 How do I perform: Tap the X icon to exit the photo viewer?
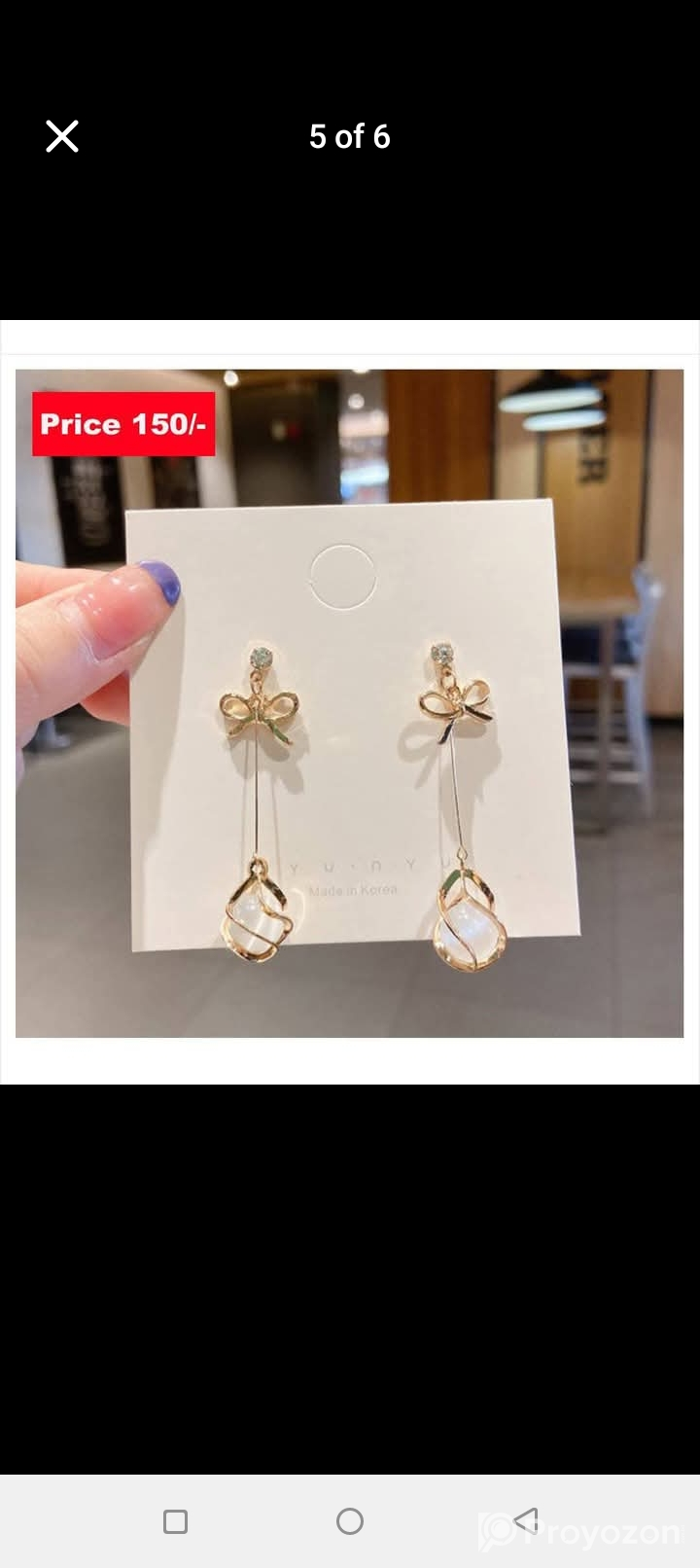(x=61, y=136)
